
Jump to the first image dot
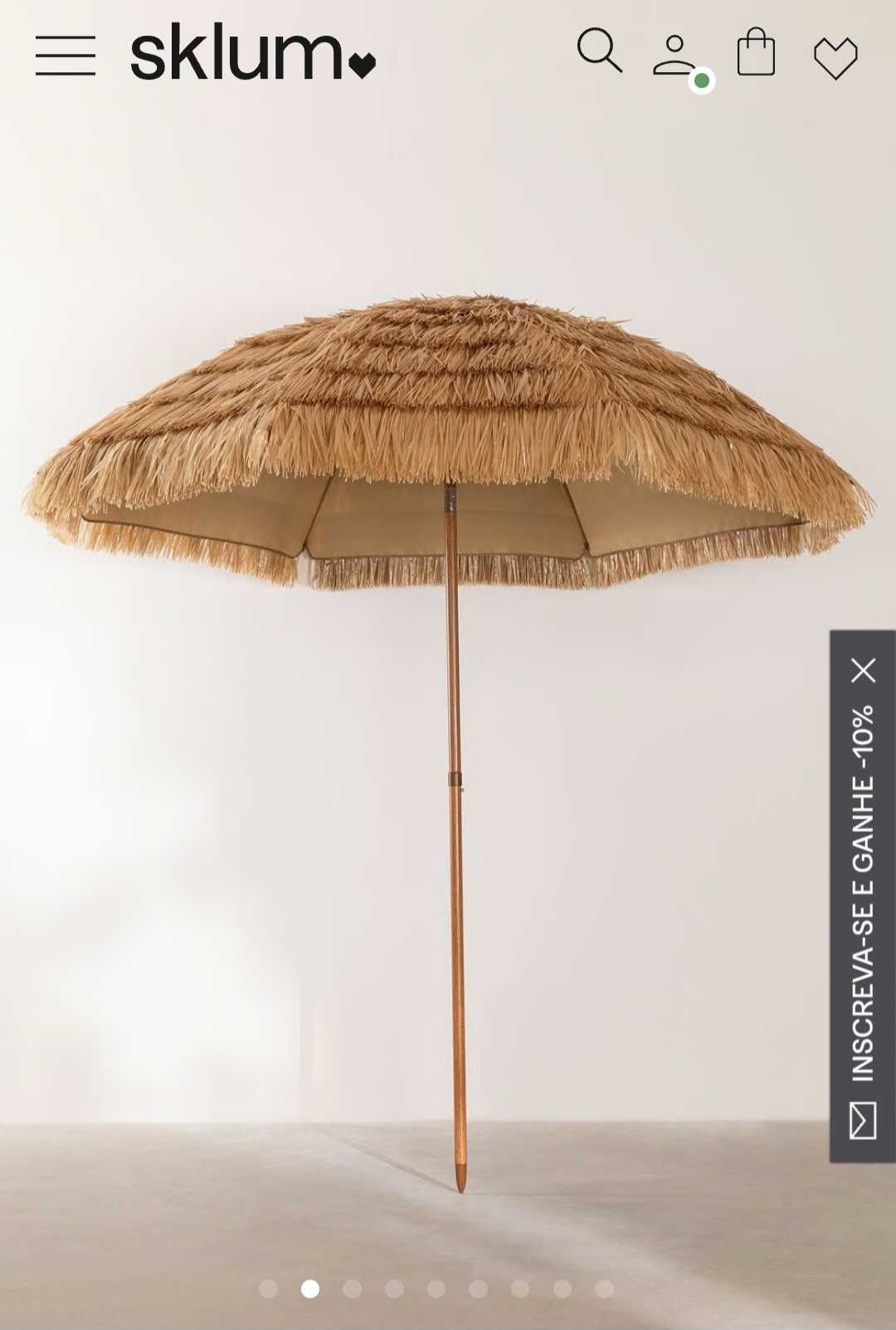click(268, 1289)
